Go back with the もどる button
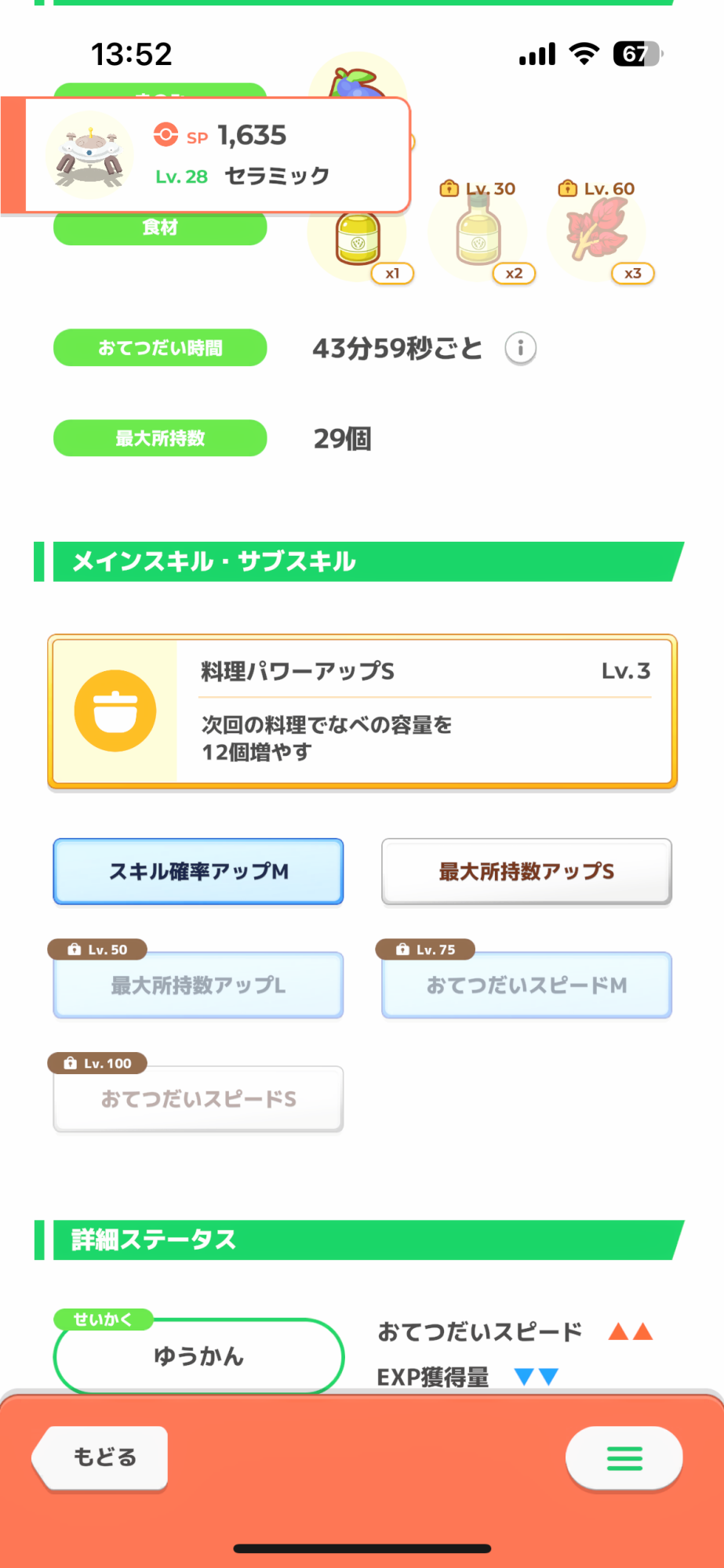Image resolution: width=724 pixels, height=1568 pixels. (100, 1457)
